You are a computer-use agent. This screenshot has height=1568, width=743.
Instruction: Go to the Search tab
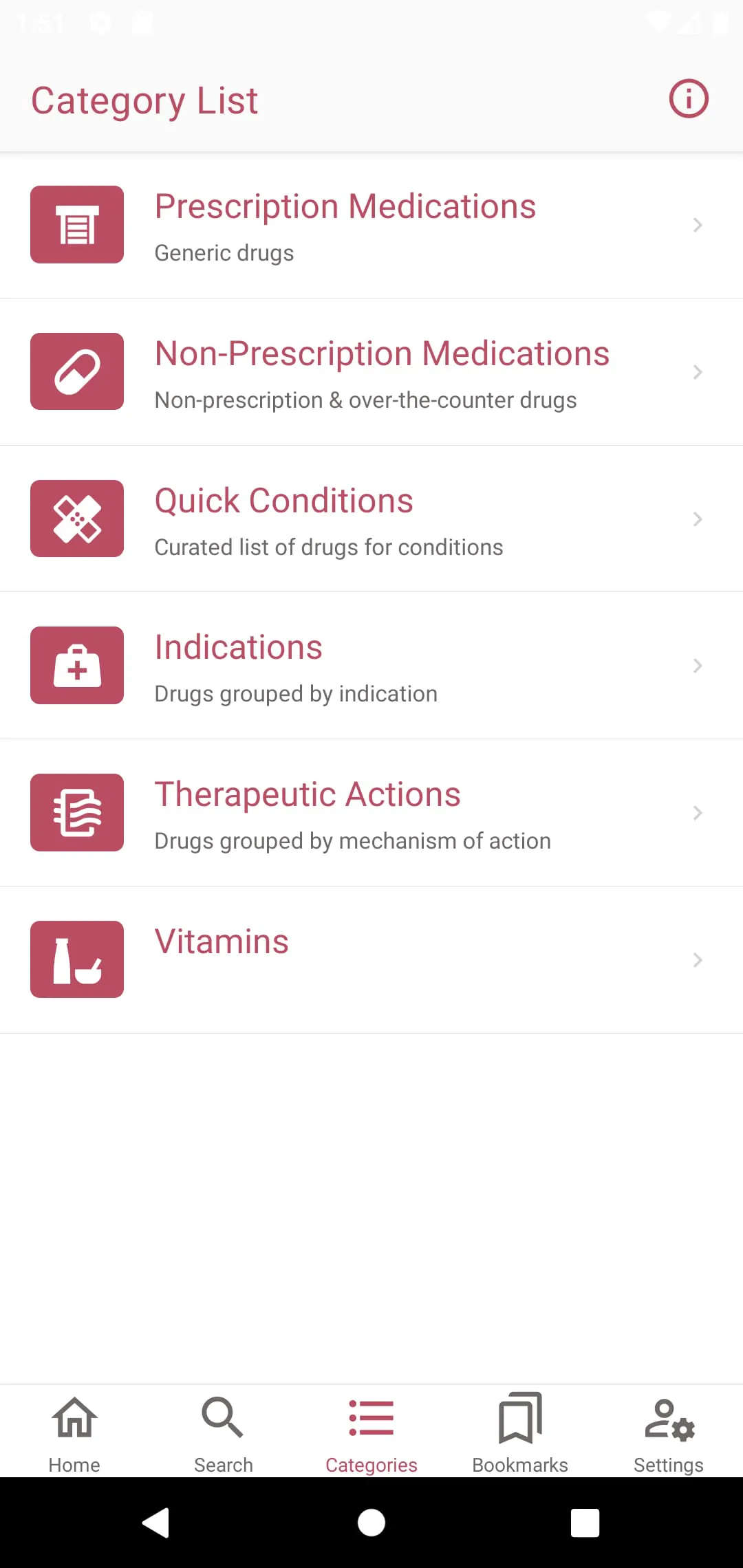click(x=223, y=1432)
